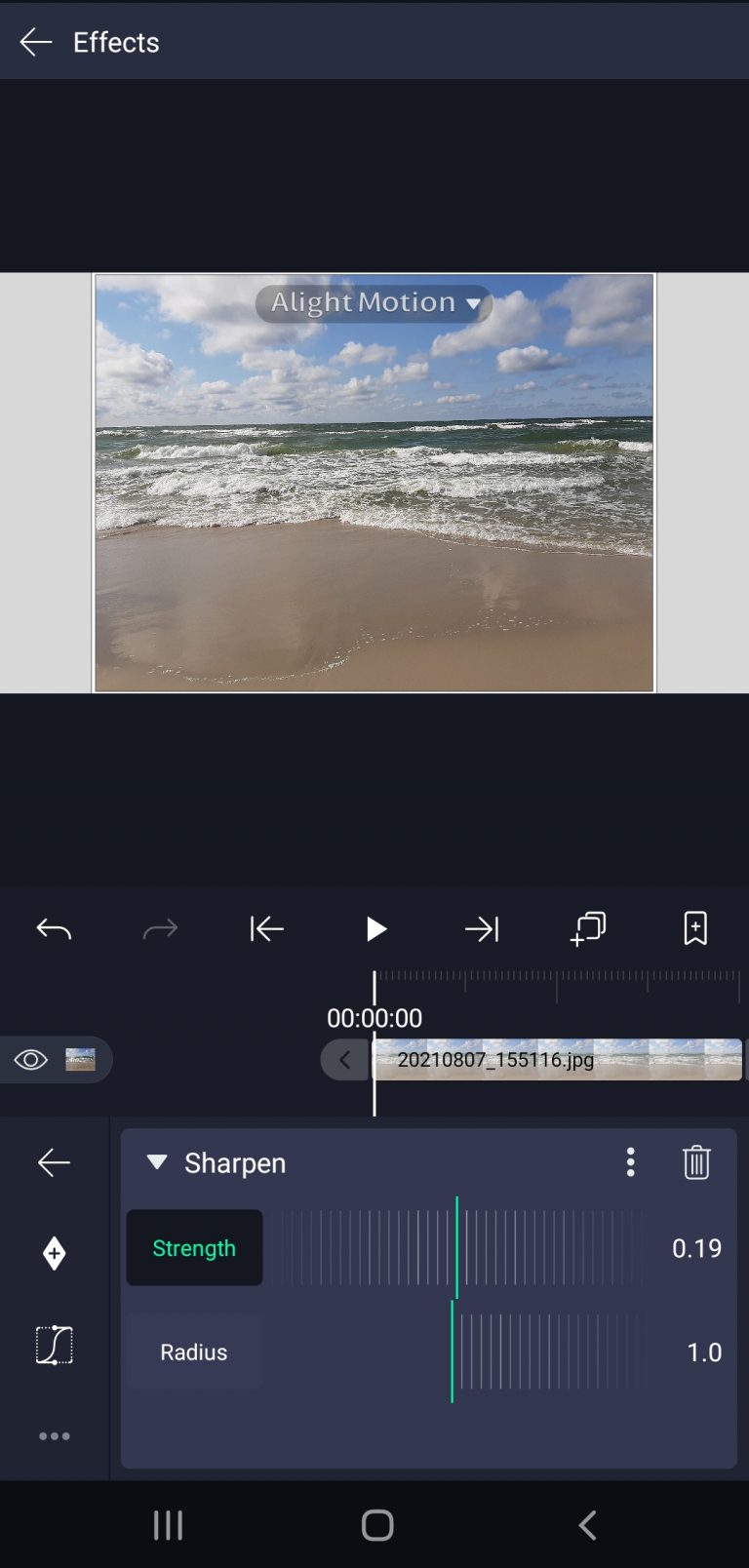Delete the Sharpen effect
This screenshot has width=749, height=1568.
coord(696,1162)
